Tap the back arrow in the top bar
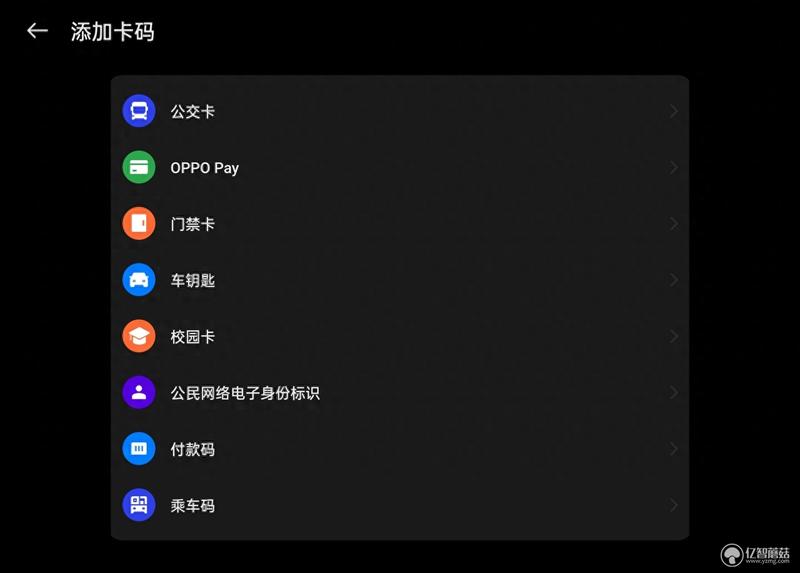This screenshot has height=573, width=800. click(x=37, y=31)
